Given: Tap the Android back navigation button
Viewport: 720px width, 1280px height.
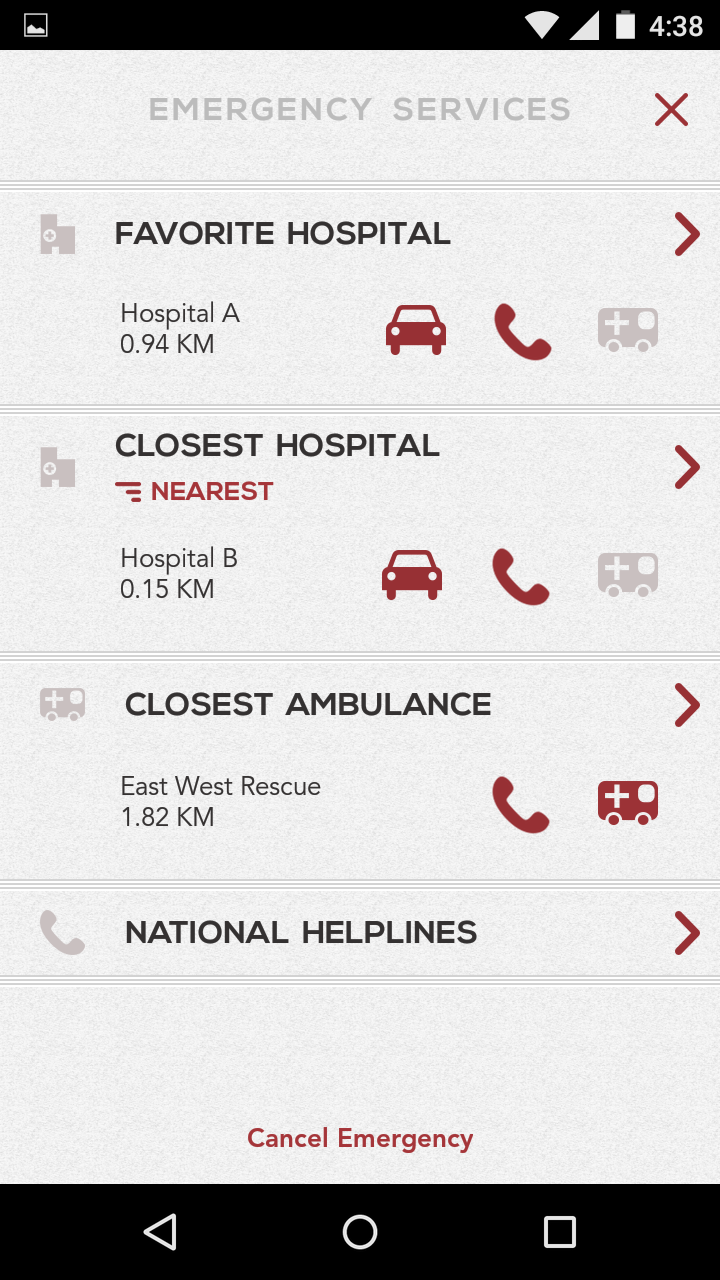Looking at the screenshot, I should 161,1232.
